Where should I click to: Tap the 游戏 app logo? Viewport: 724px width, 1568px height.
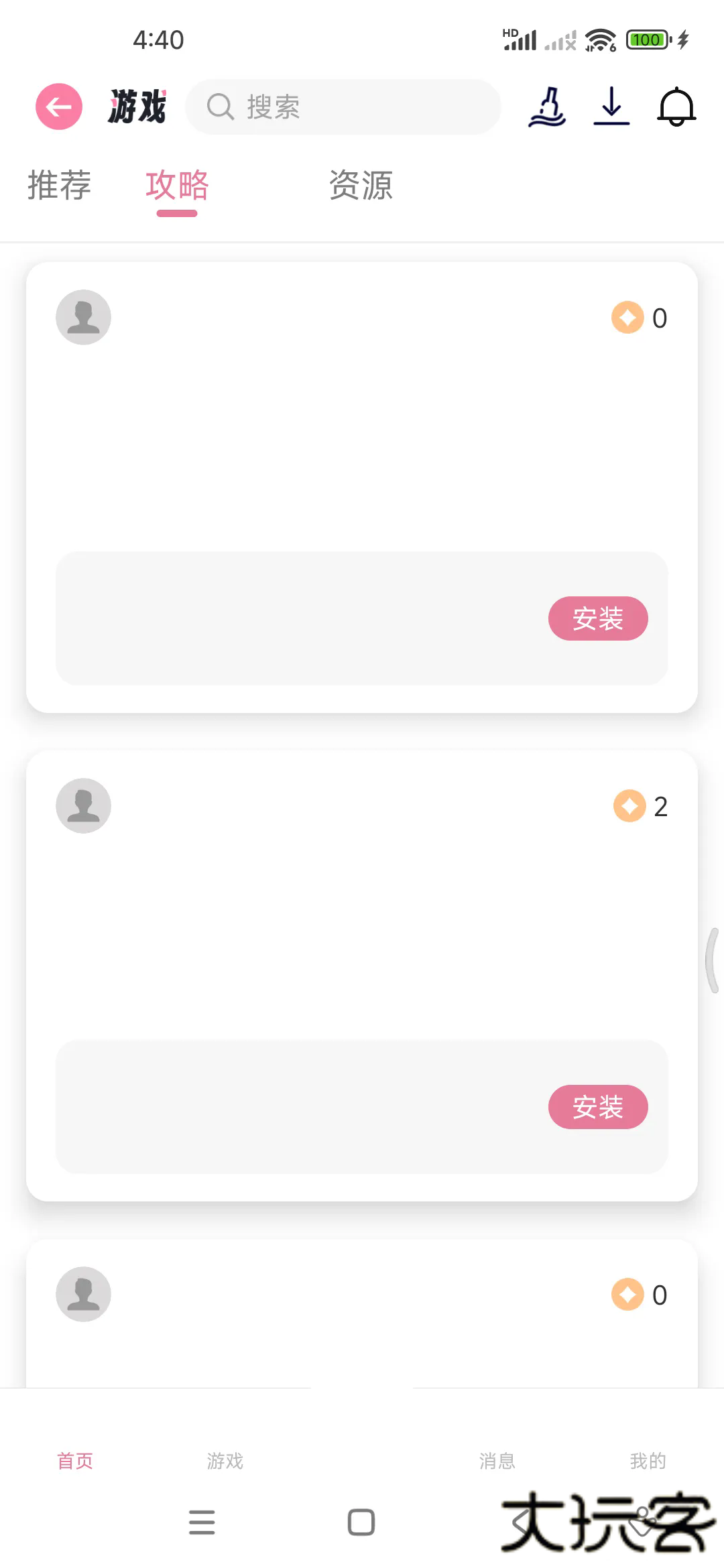[137, 106]
